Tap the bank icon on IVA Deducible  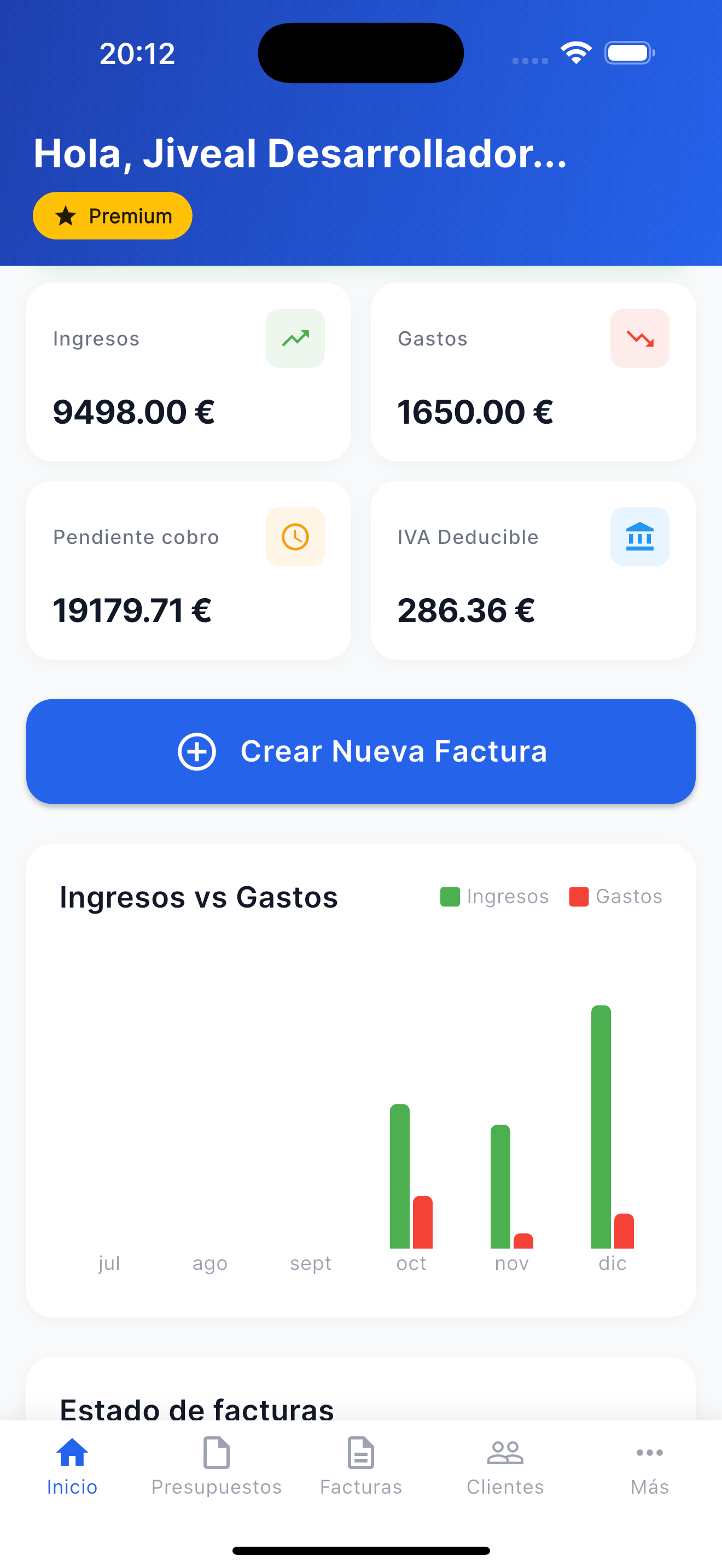point(640,536)
